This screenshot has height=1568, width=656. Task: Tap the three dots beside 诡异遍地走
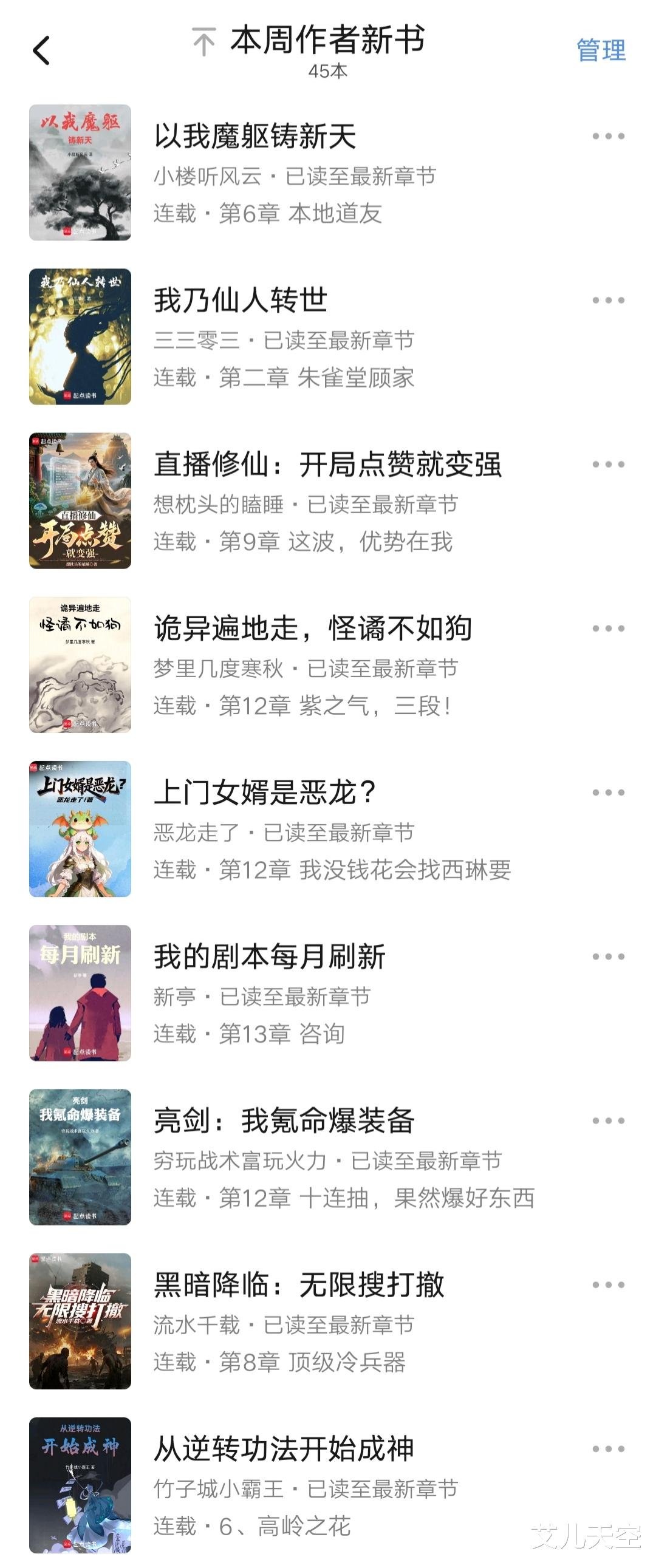coord(608,629)
